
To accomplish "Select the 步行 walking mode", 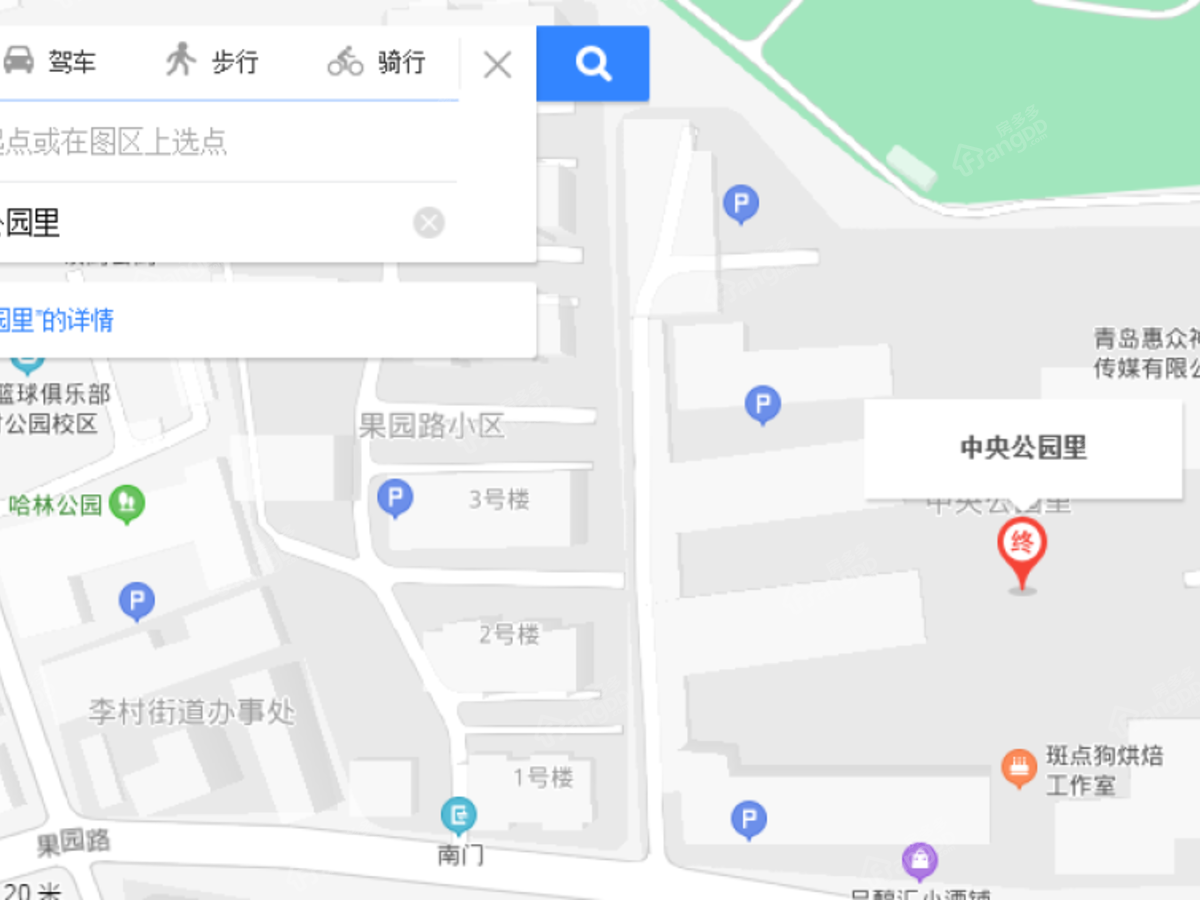I will click(211, 62).
